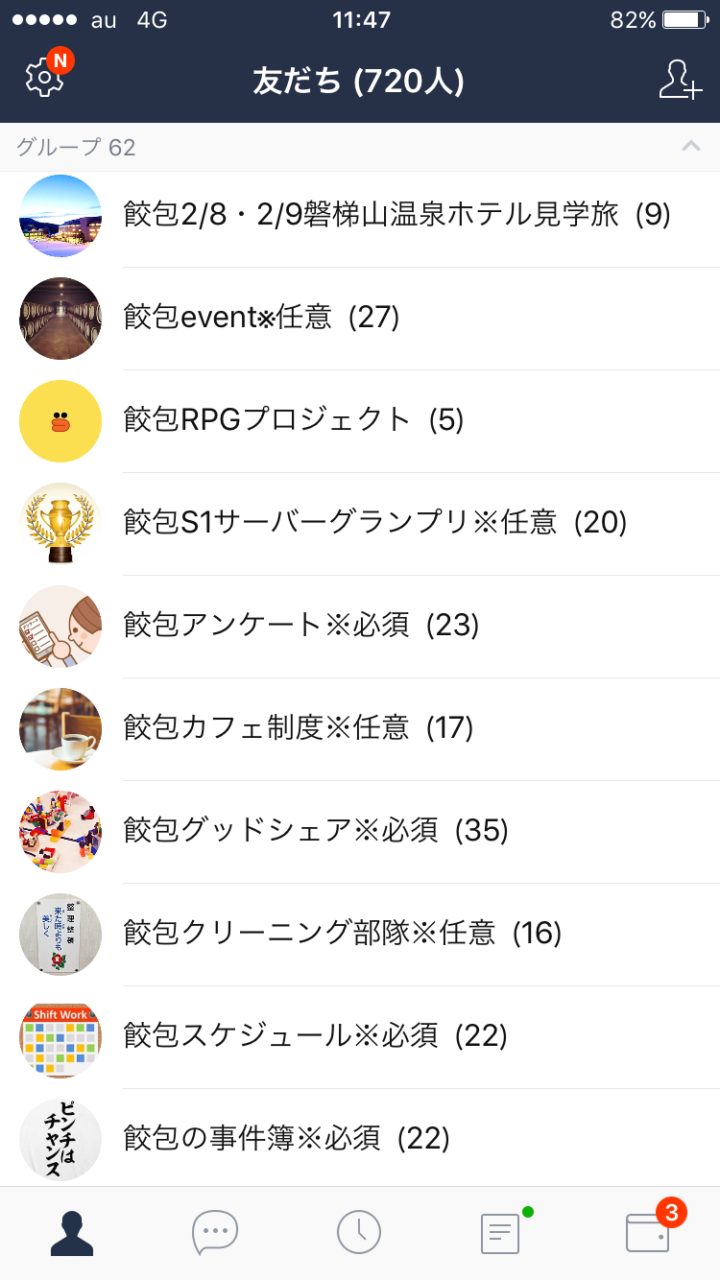View the 餃包アンケート※必須 group
The width and height of the screenshot is (720, 1280).
coord(301,626)
